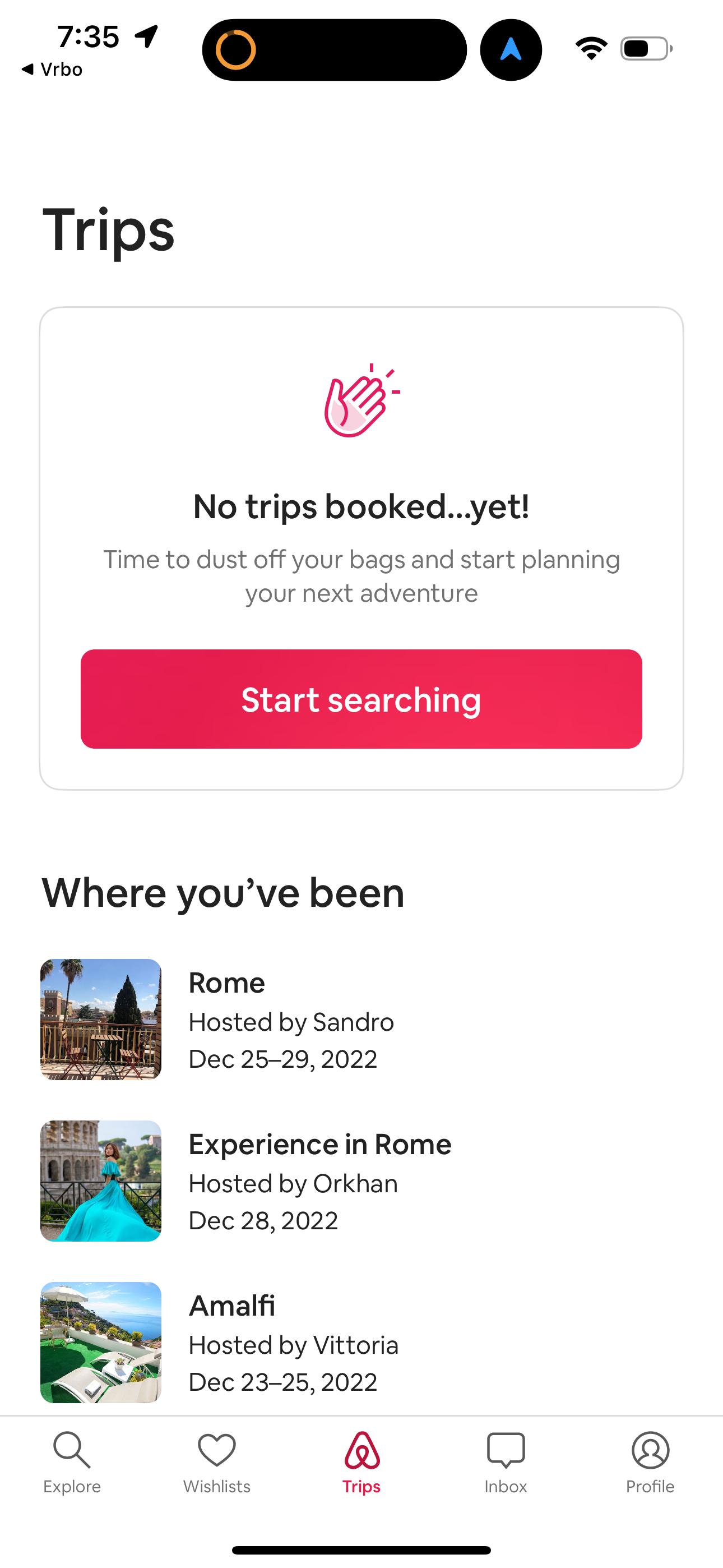Tap the Airbnb Trips logo icon
The height and width of the screenshot is (1568, 723).
[361, 1449]
